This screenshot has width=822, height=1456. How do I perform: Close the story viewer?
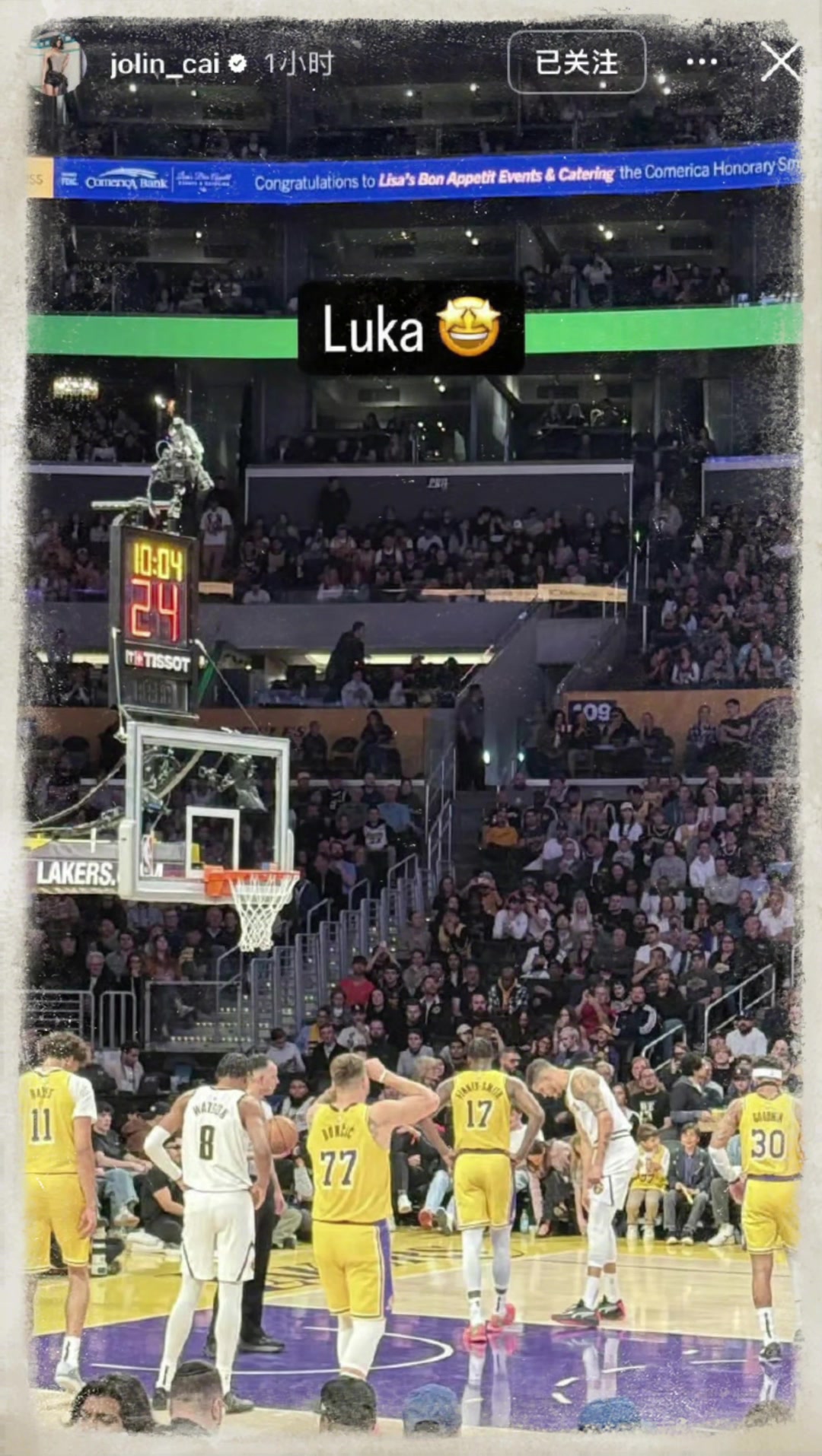coord(780,62)
